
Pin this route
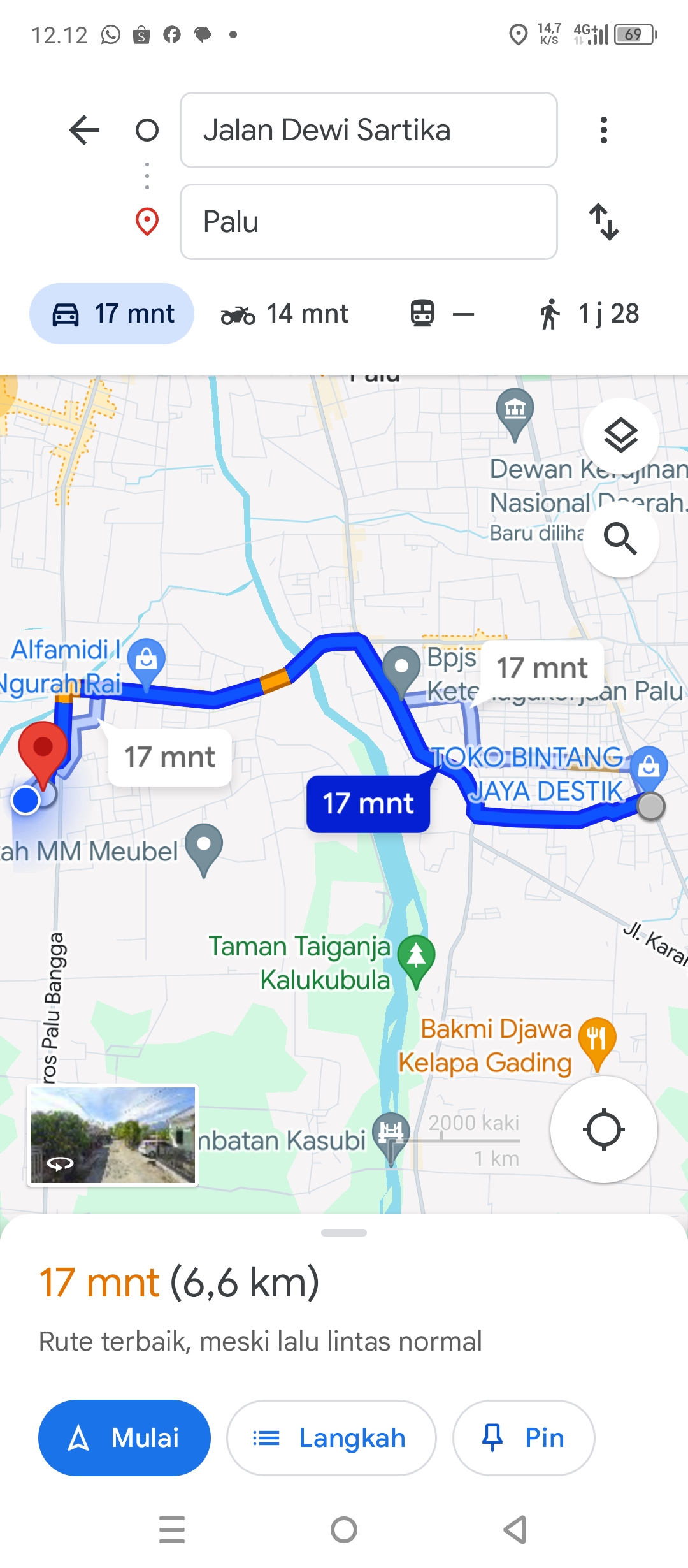tap(524, 1438)
